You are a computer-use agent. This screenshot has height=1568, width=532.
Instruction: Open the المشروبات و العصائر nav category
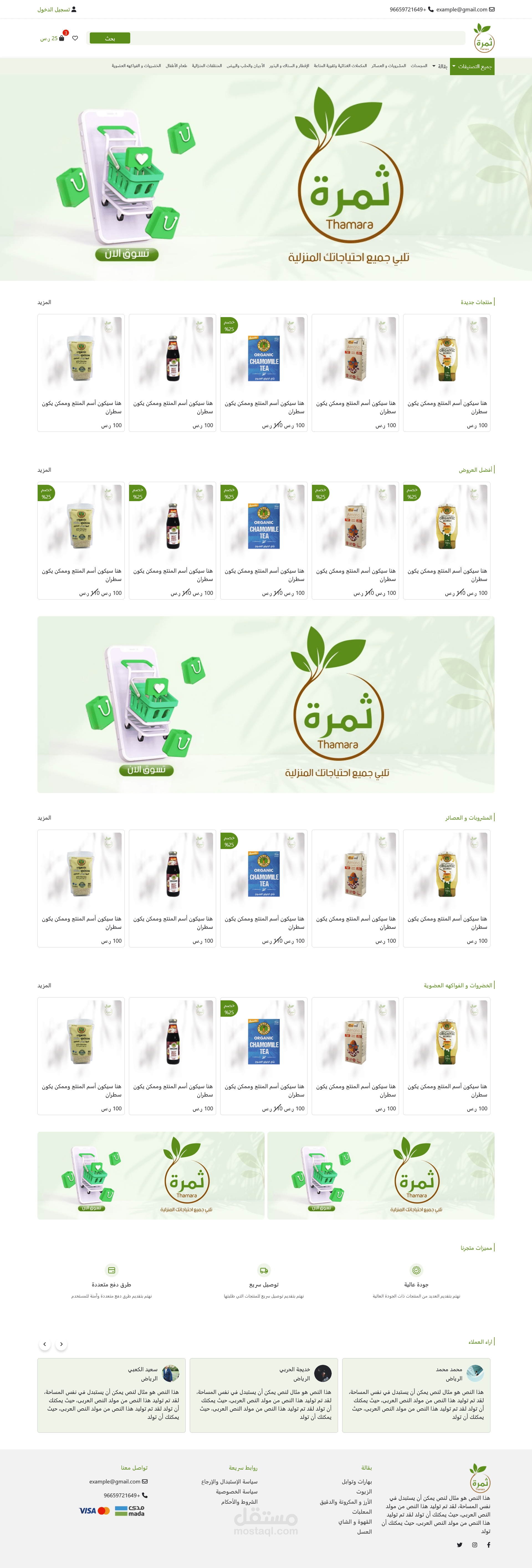coord(389,66)
